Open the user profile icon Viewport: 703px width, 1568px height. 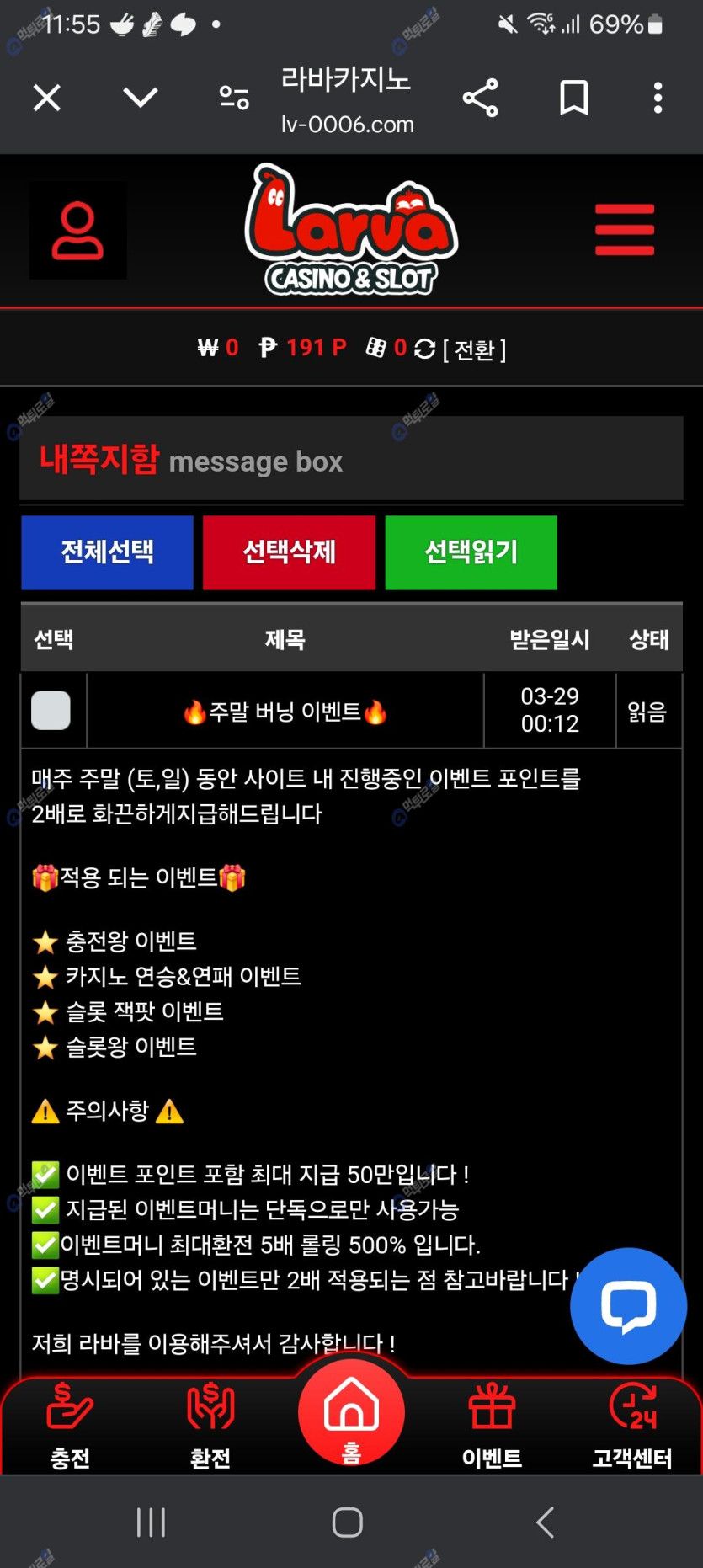point(78,230)
